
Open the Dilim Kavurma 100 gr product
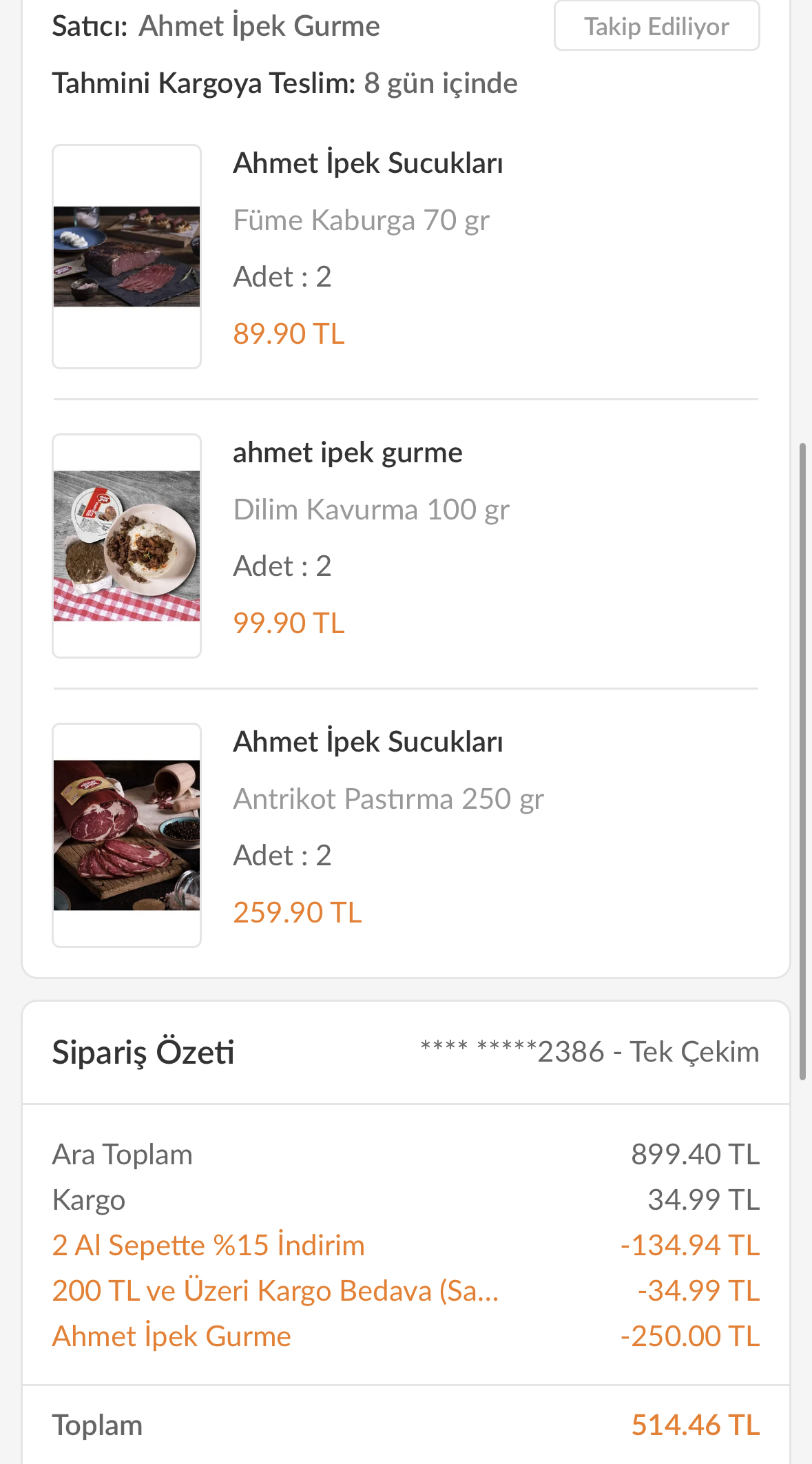[x=371, y=510]
